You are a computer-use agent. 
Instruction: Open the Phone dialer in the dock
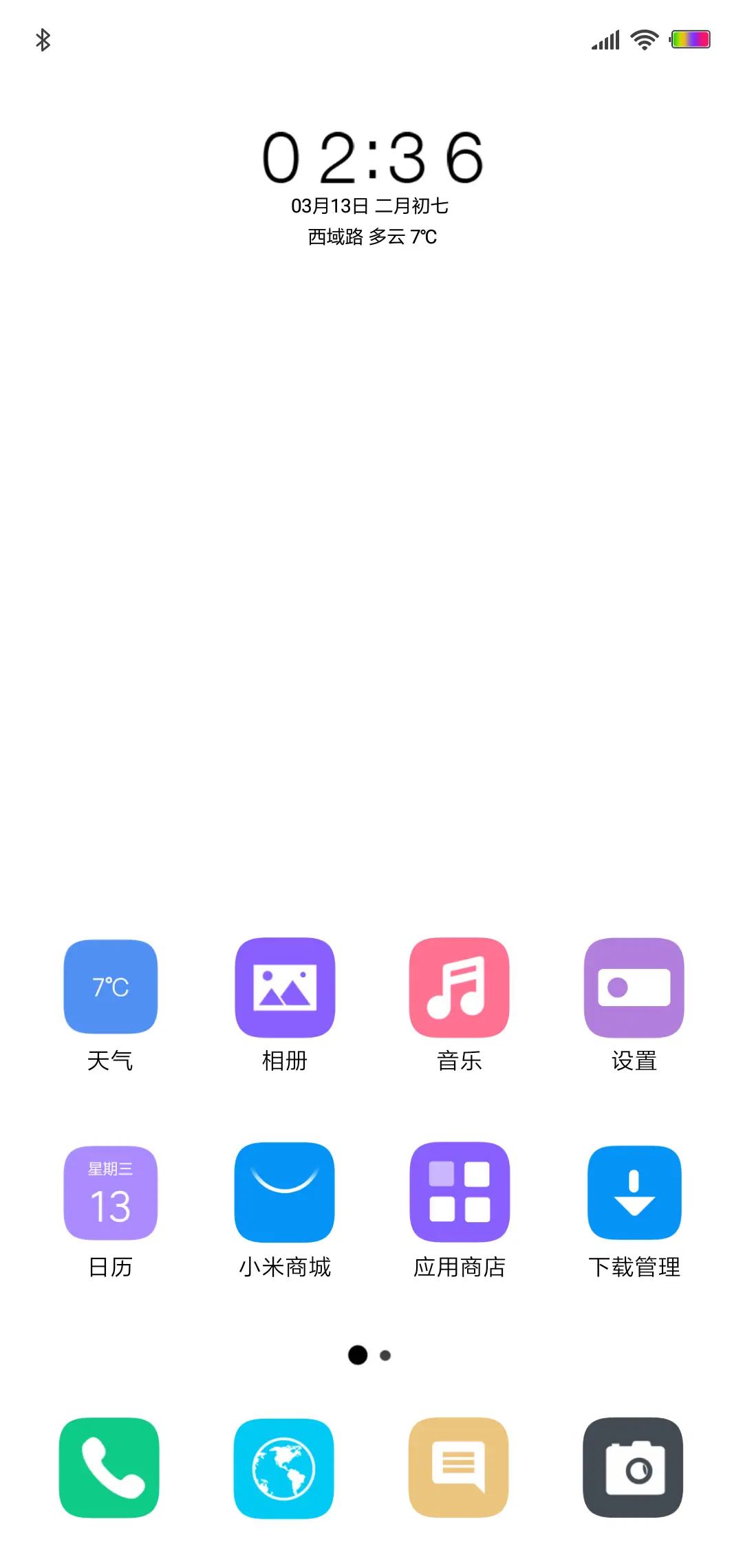click(x=110, y=1468)
